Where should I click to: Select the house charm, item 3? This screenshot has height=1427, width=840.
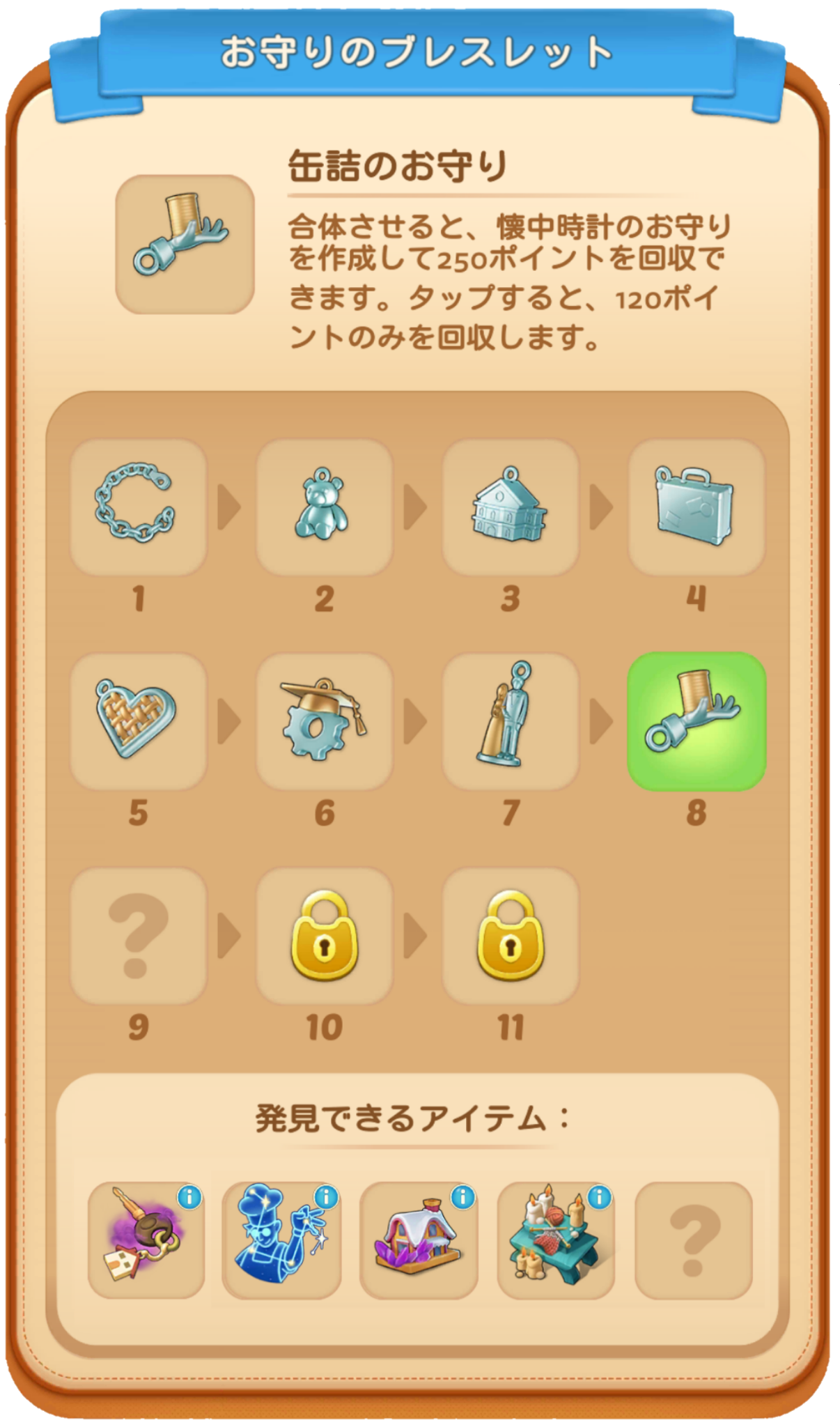[511, 507]
